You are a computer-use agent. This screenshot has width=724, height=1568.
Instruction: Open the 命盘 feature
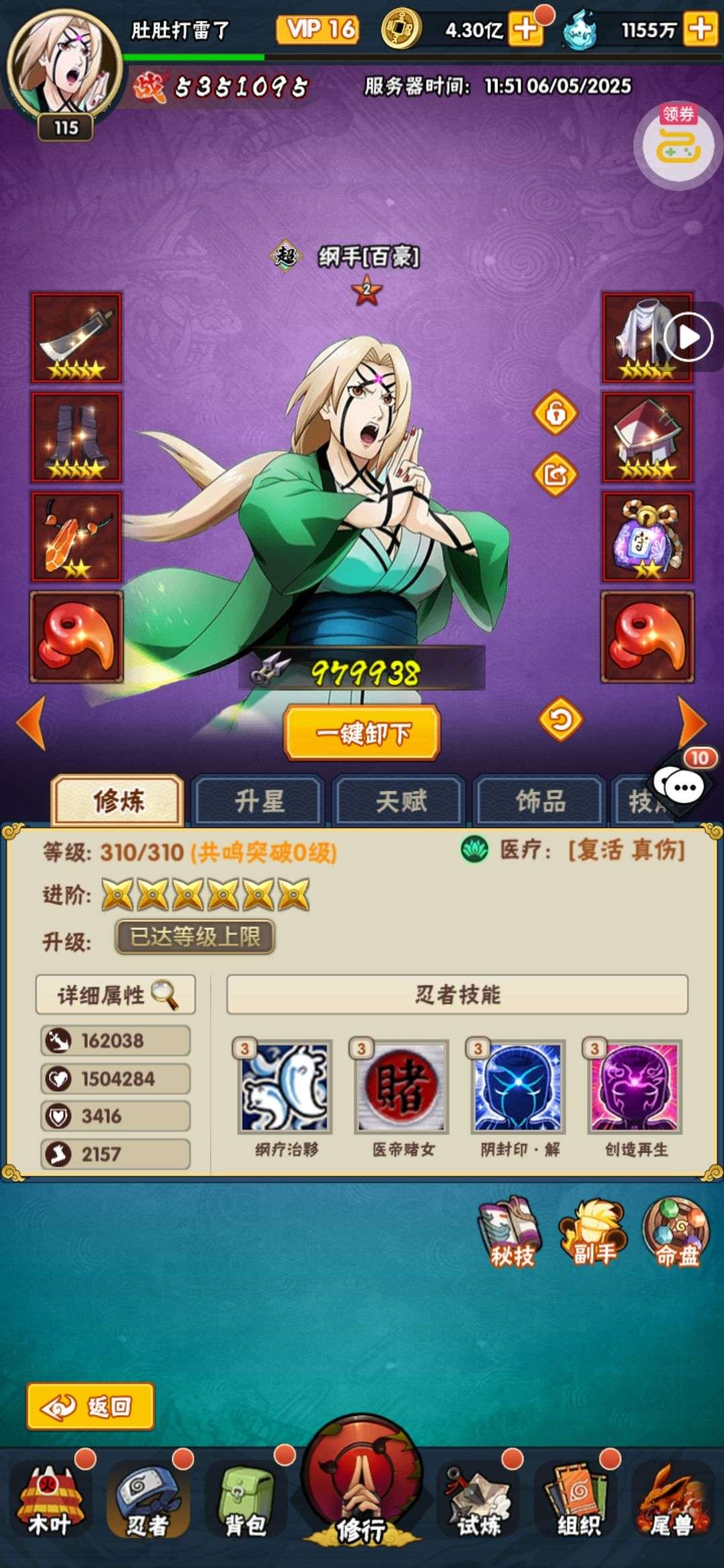point(676,1234)
